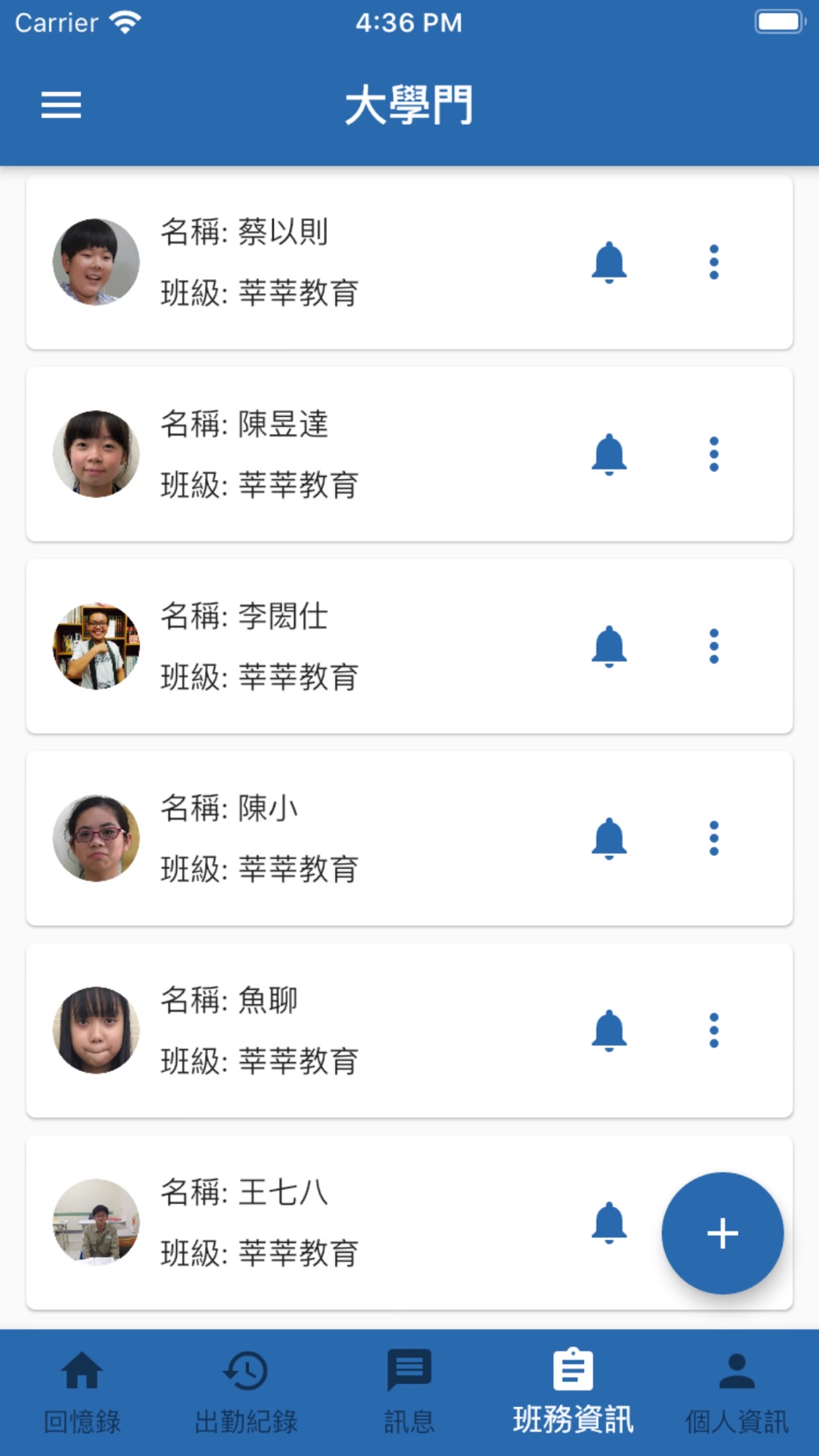Switch to the 回憶錄 tab
This screenshot has width=819, height=1456.
pyautogui.click(x=82, y=1392)
